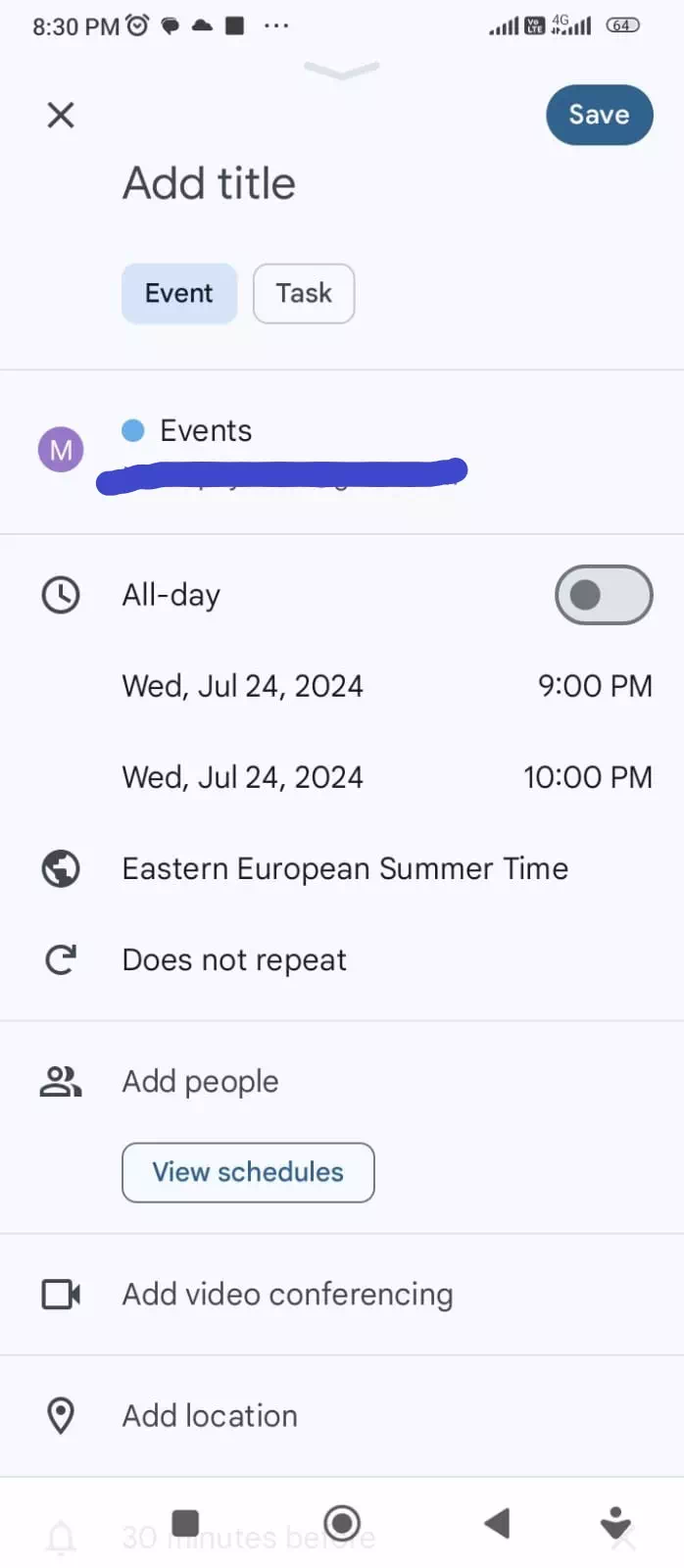The height and width of the screenshot is (1568, 684).
Task: Tap the system home button
Action: tap(342, 1523)
